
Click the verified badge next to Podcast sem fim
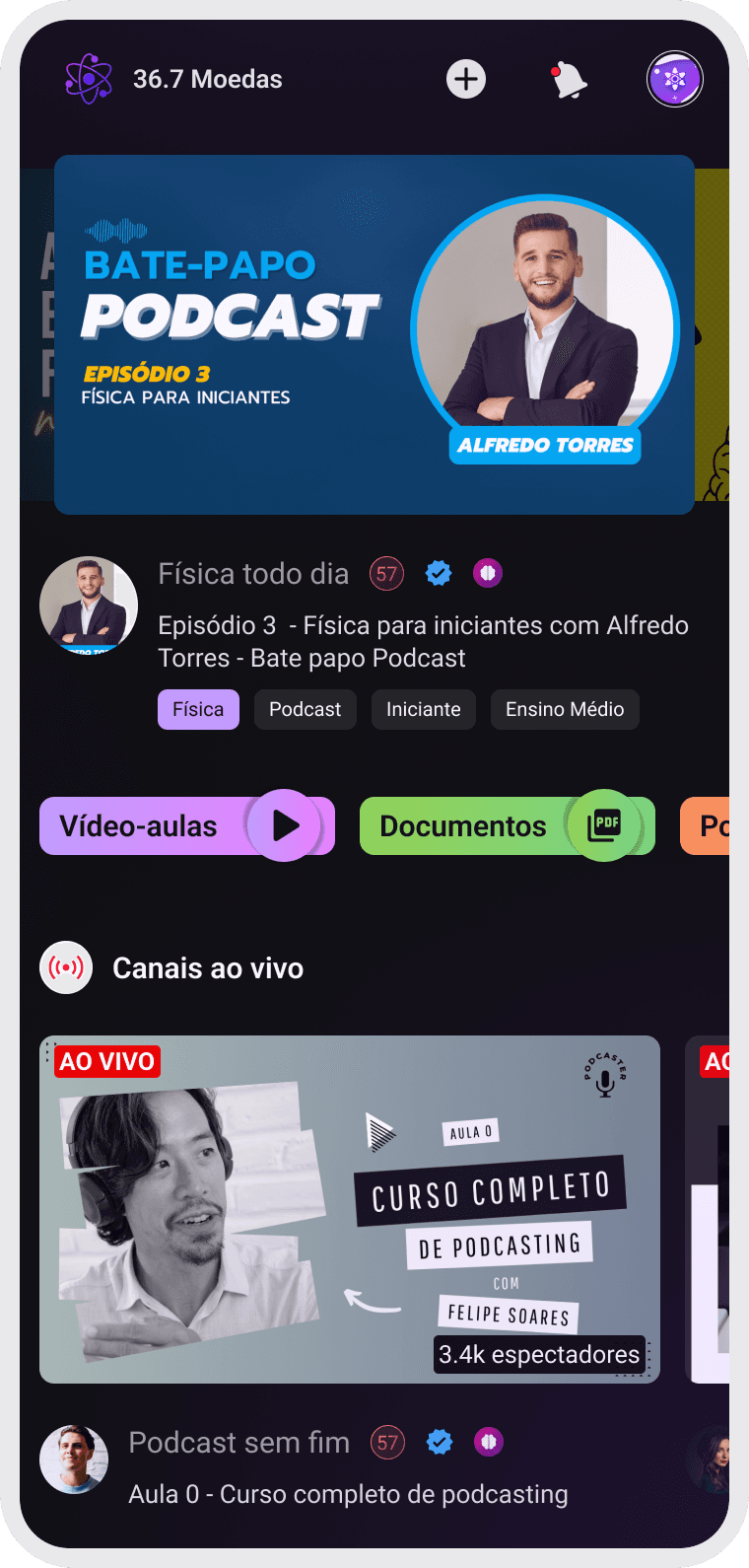coord(440,1442)
